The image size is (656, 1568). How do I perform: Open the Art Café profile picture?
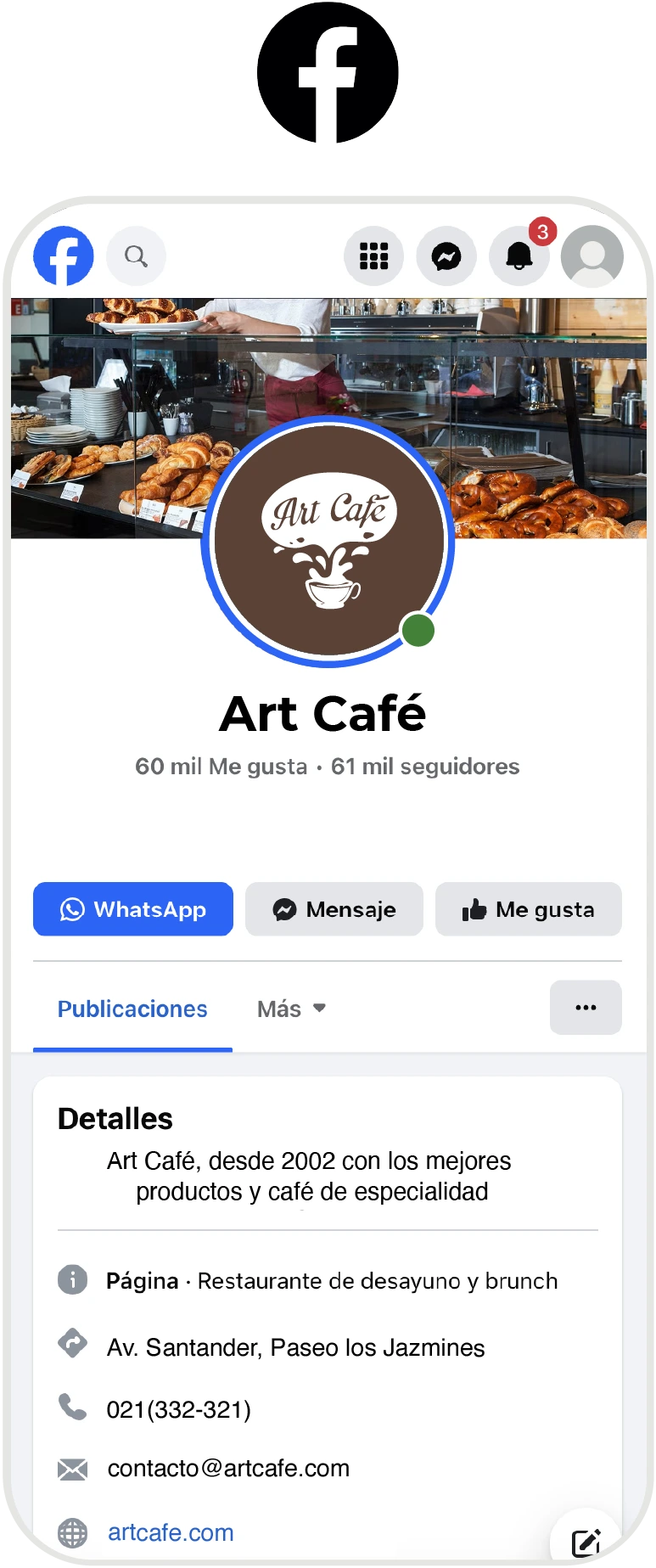point(328,542)
